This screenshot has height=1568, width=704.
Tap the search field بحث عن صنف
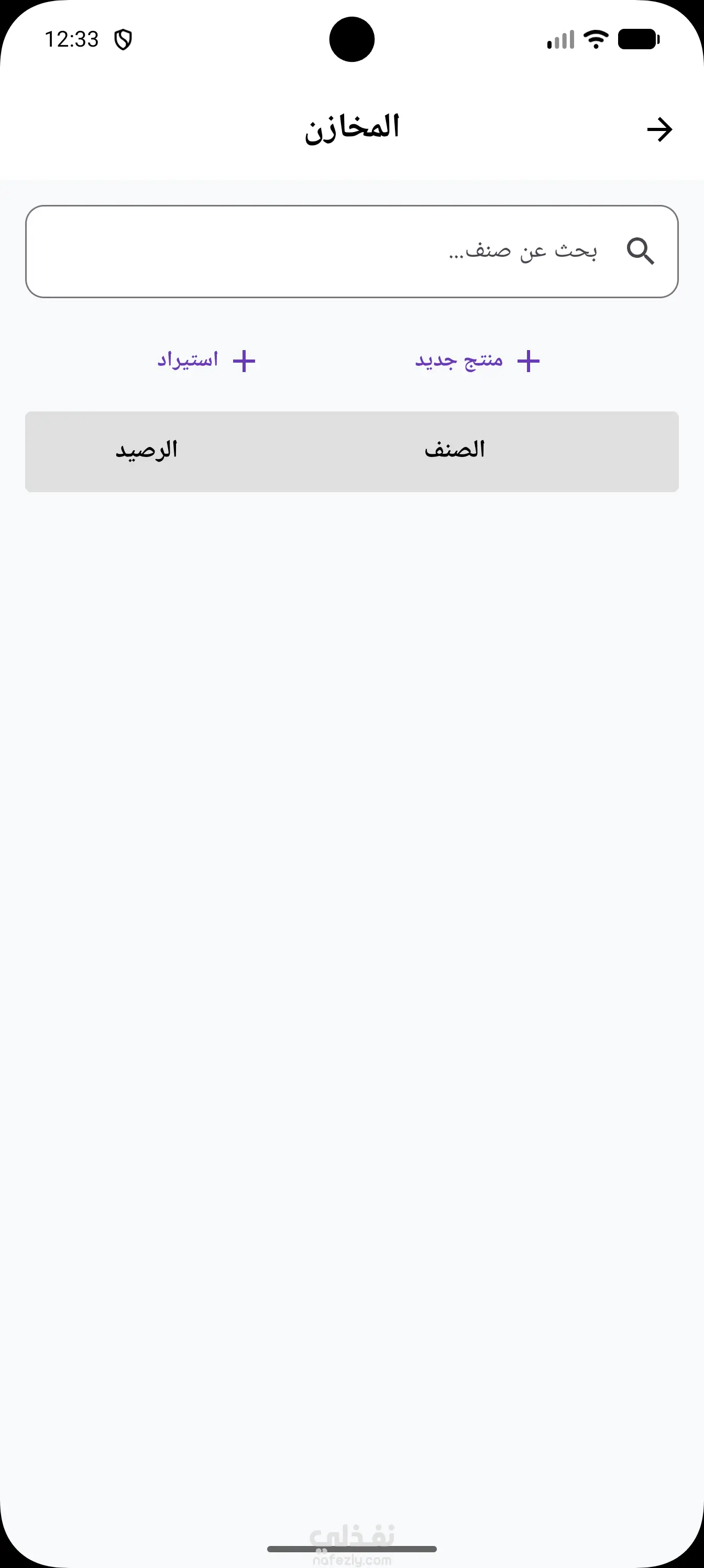tap(351, 252)
